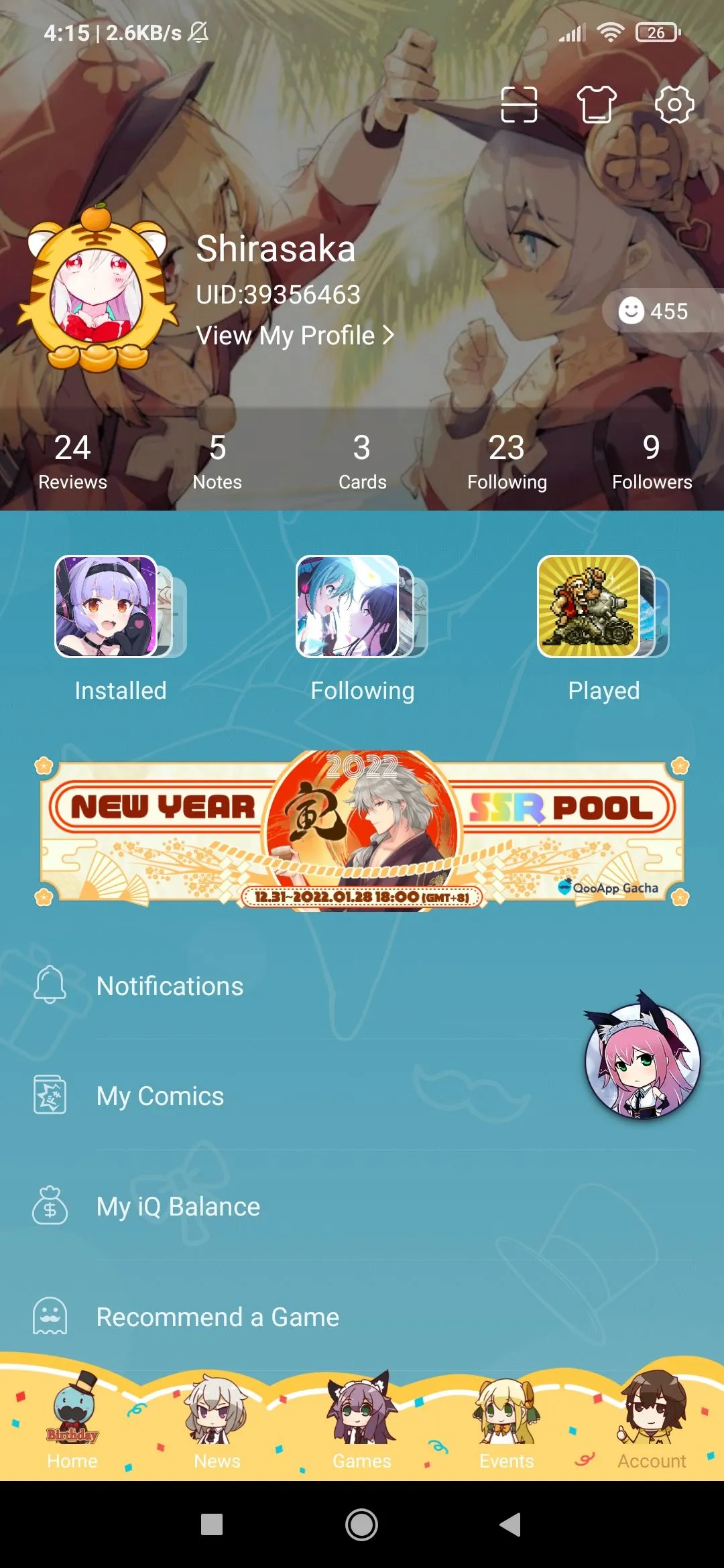Viewport: 724px width, 1568px height.
Task: Switch to the Home tab
Action: pos(72,1422)
